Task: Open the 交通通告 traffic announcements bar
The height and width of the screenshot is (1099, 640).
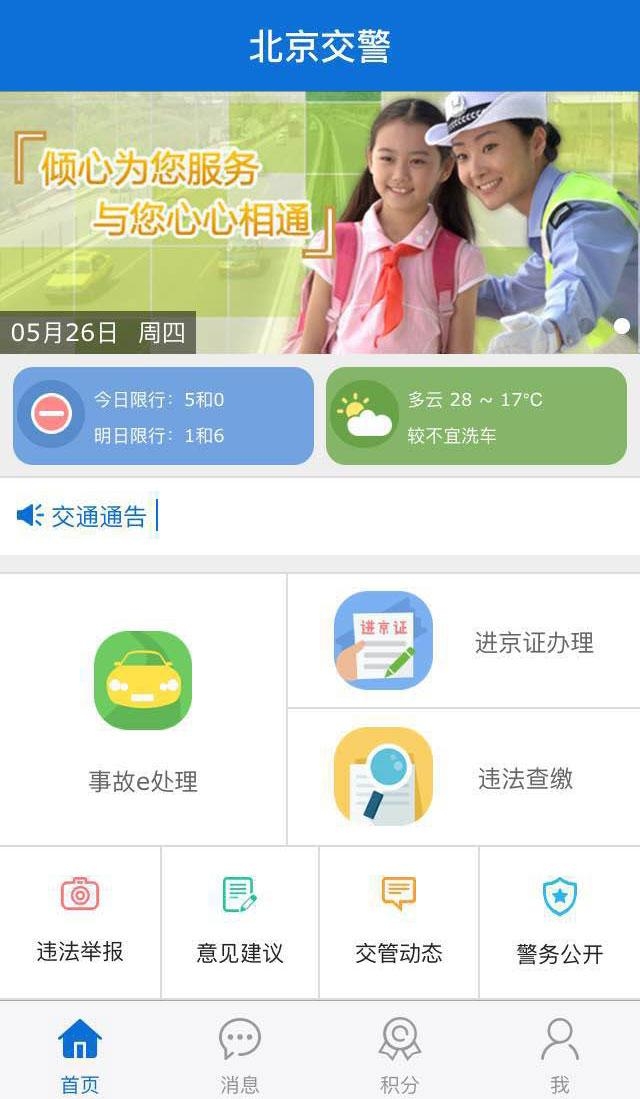Action: pos(320,516)
